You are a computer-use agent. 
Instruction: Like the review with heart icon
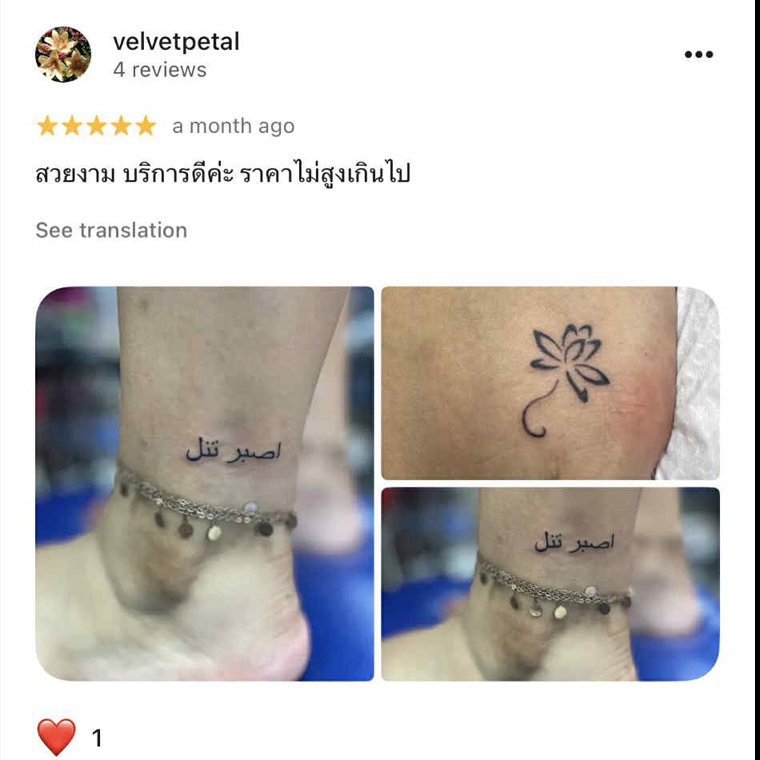tap(57, 738)
